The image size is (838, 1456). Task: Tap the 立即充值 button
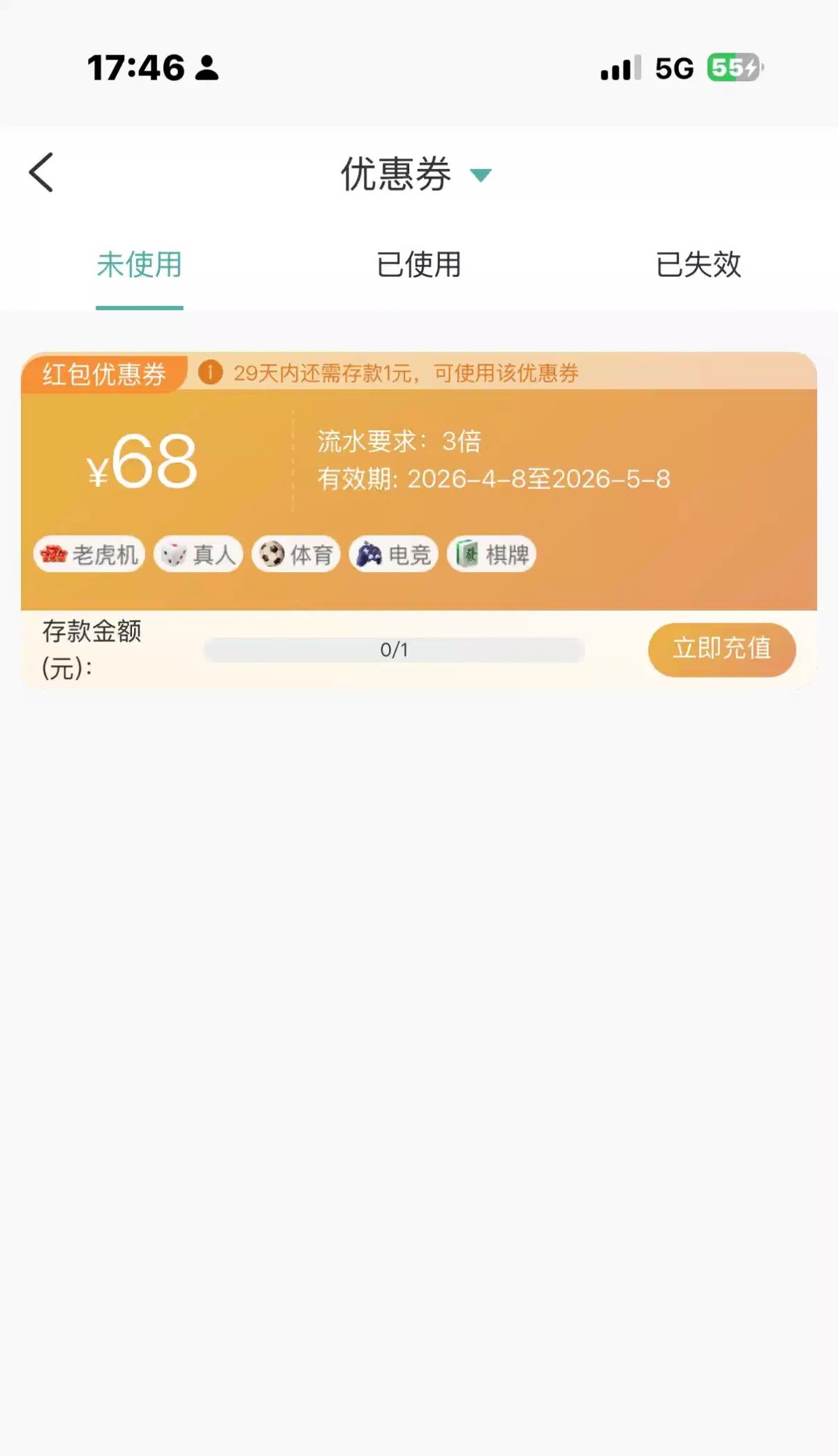pyautogui.click(x=721, y=649)
